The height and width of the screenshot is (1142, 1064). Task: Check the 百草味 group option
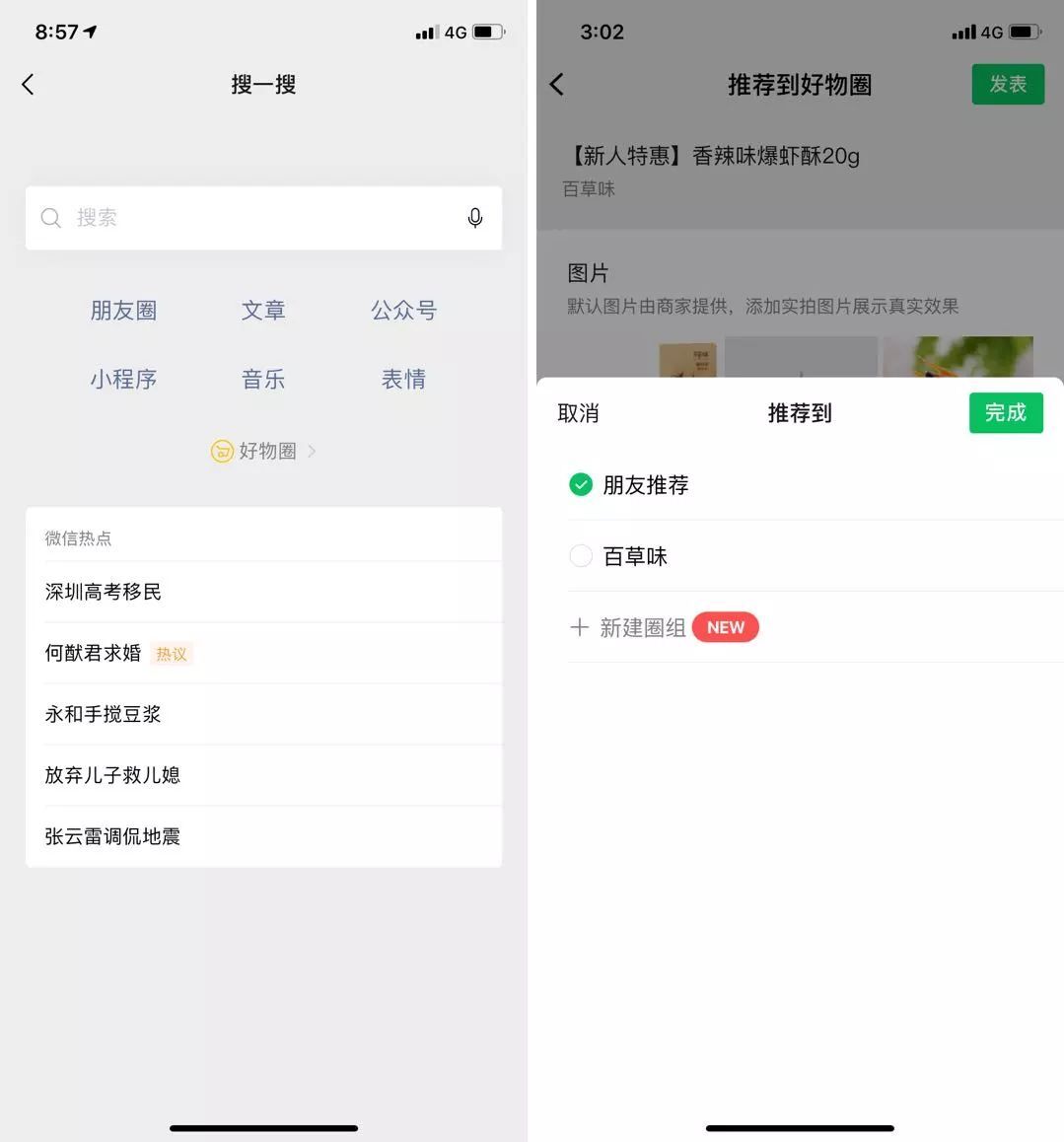pos(581,556)
